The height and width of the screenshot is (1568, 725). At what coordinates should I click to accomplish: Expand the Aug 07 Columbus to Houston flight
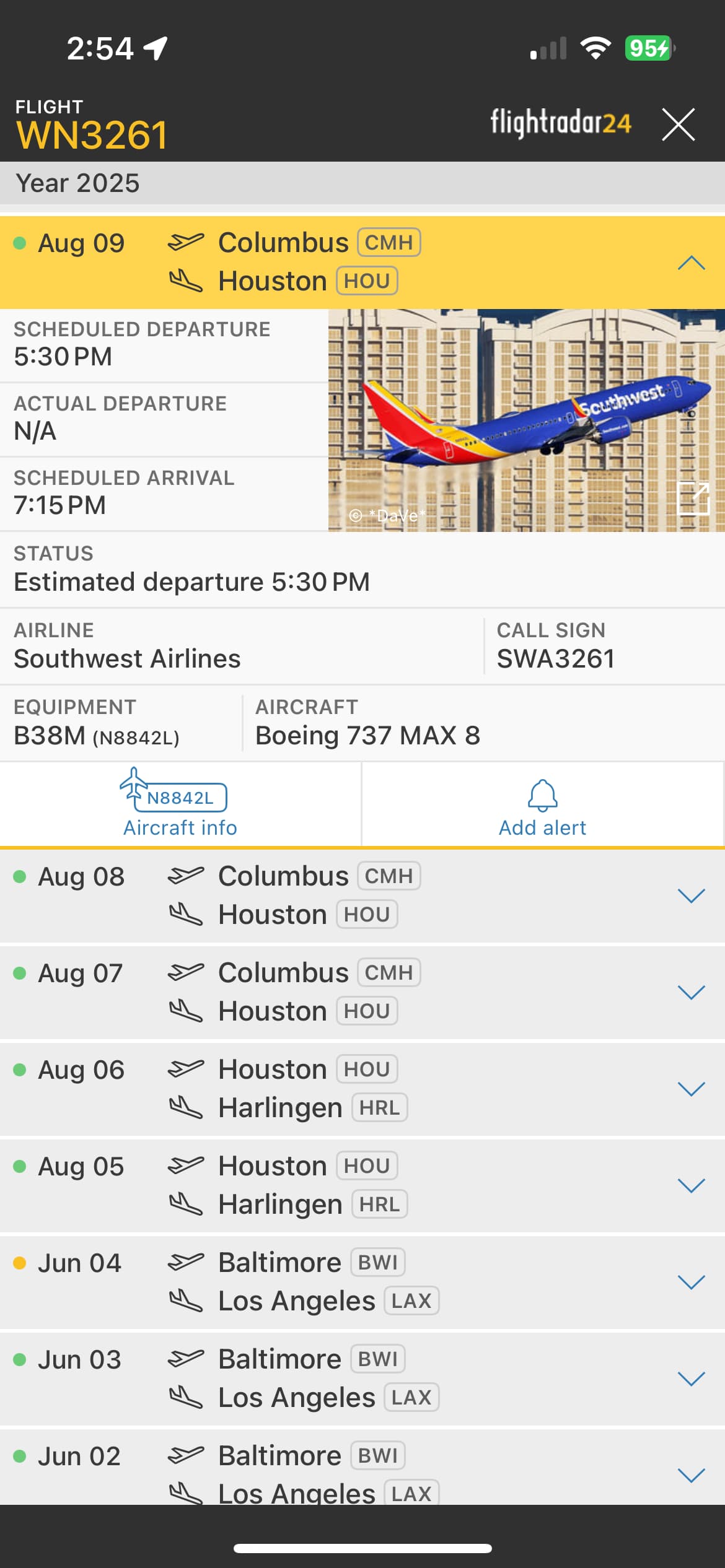[691, 992]
